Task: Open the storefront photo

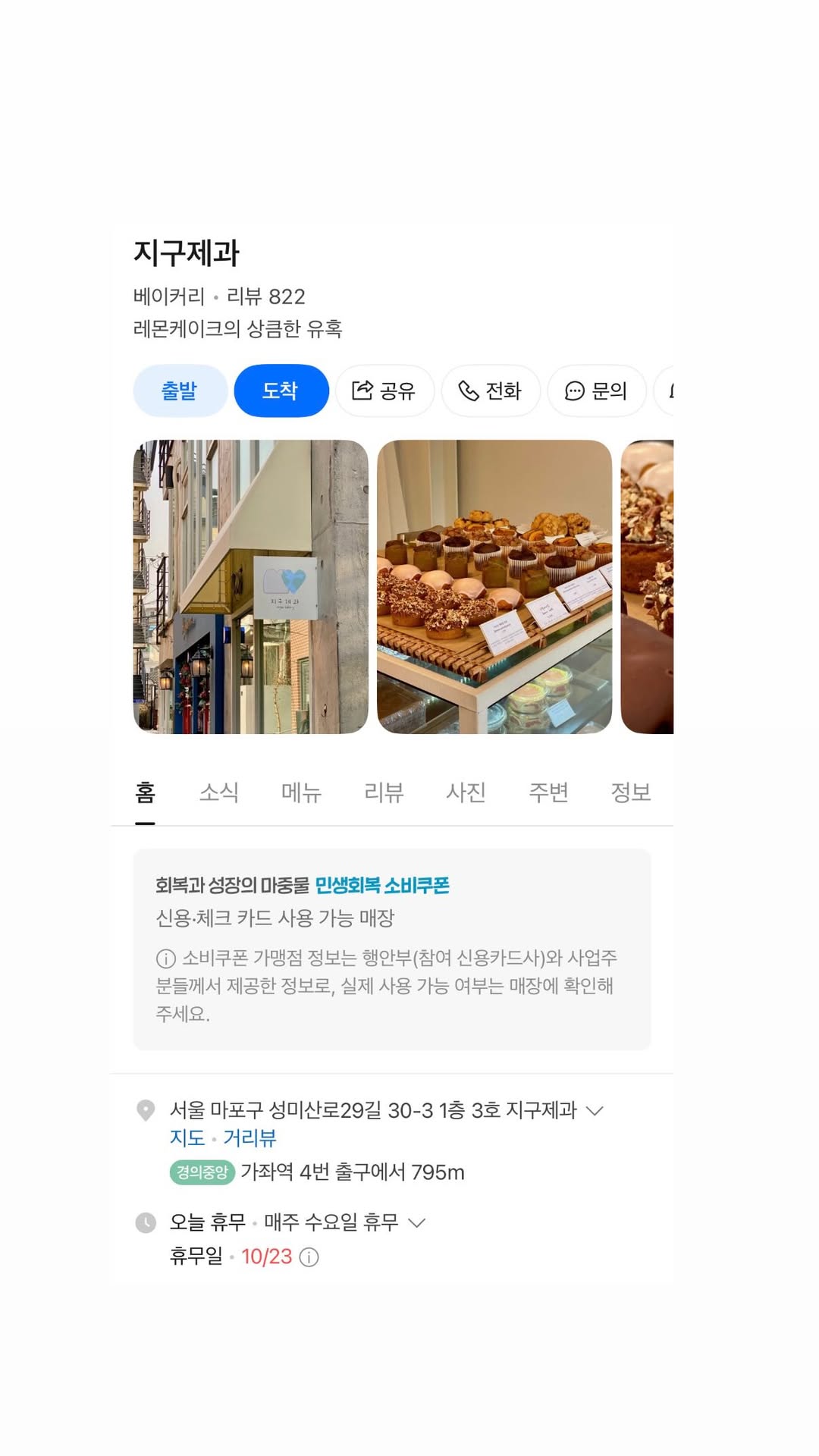Action: [250, 586]
